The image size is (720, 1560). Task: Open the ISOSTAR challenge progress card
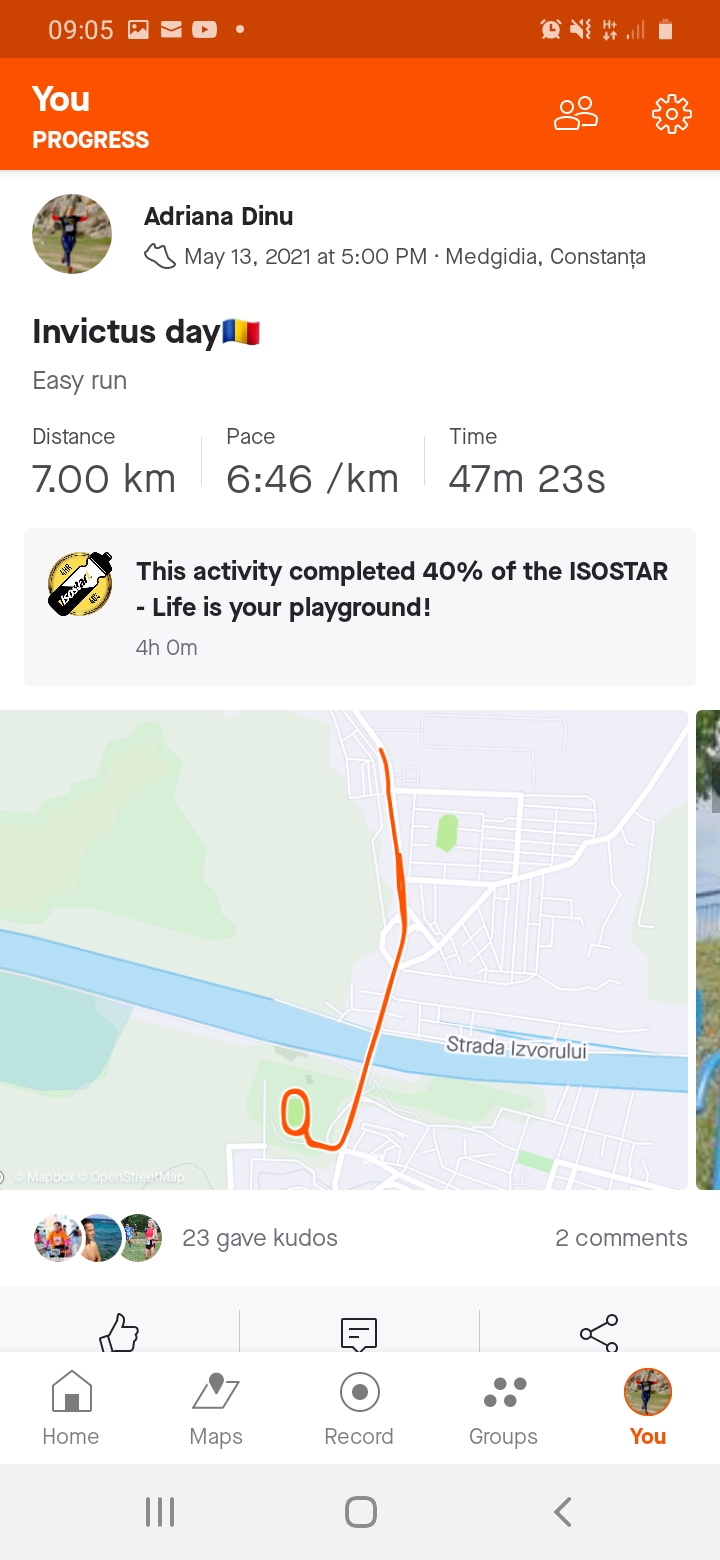tap(360, 607)
